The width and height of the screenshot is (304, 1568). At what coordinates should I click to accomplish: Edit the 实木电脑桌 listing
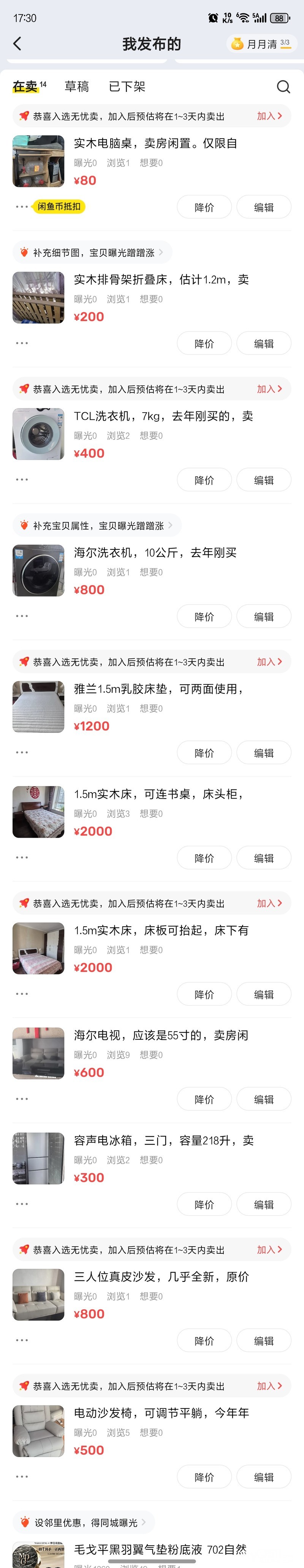264,207
